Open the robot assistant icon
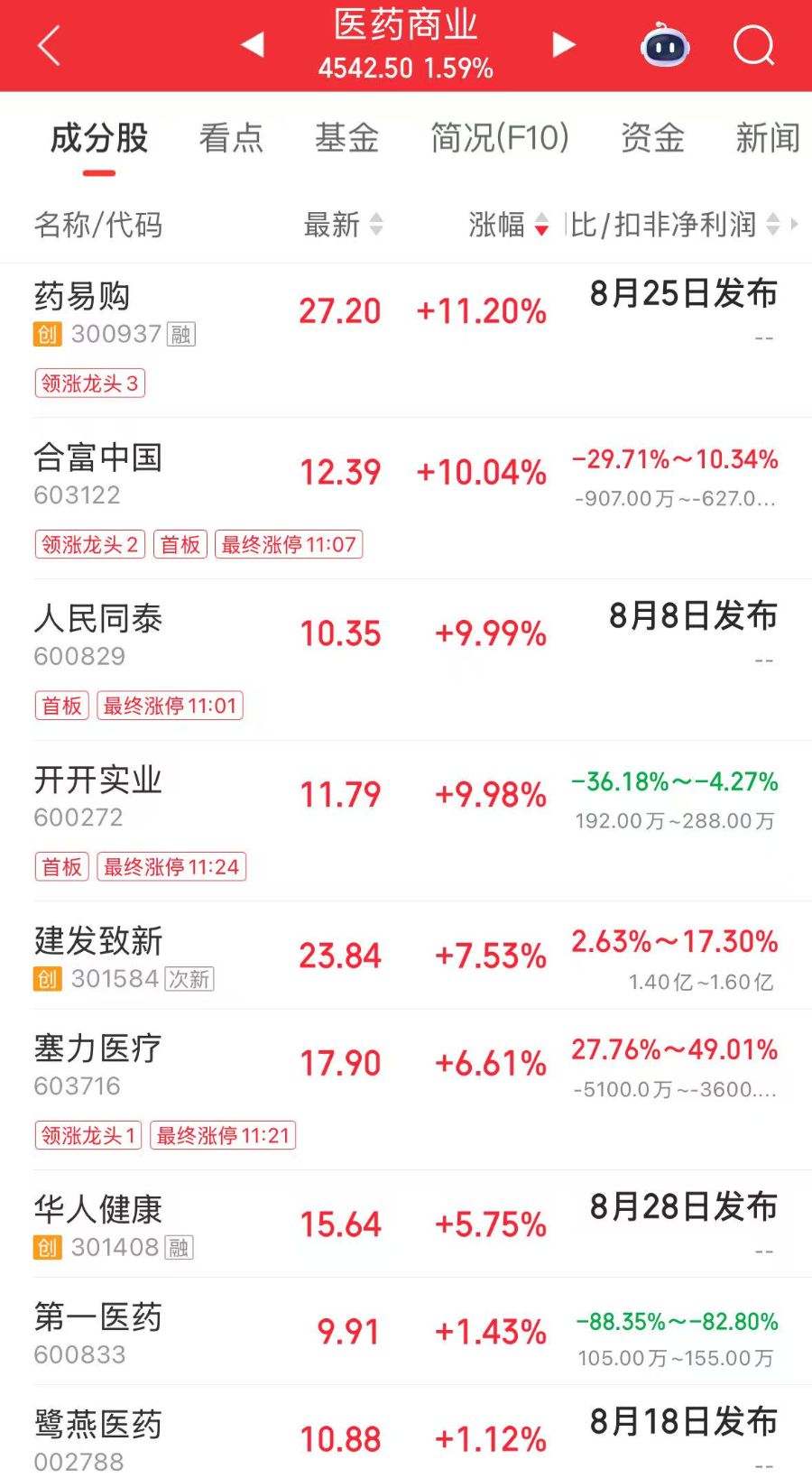 pos(665,45)
